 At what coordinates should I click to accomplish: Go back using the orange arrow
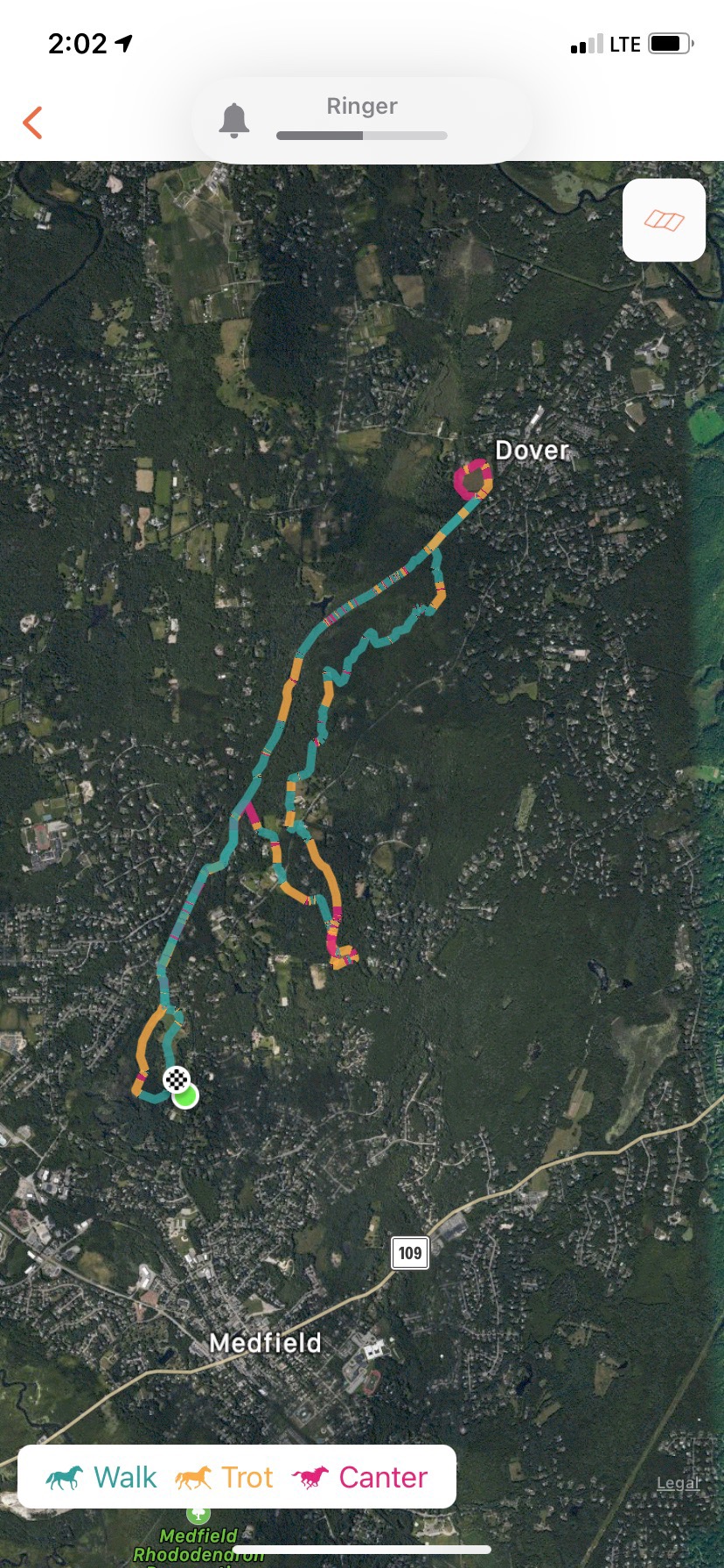(33, 122)
